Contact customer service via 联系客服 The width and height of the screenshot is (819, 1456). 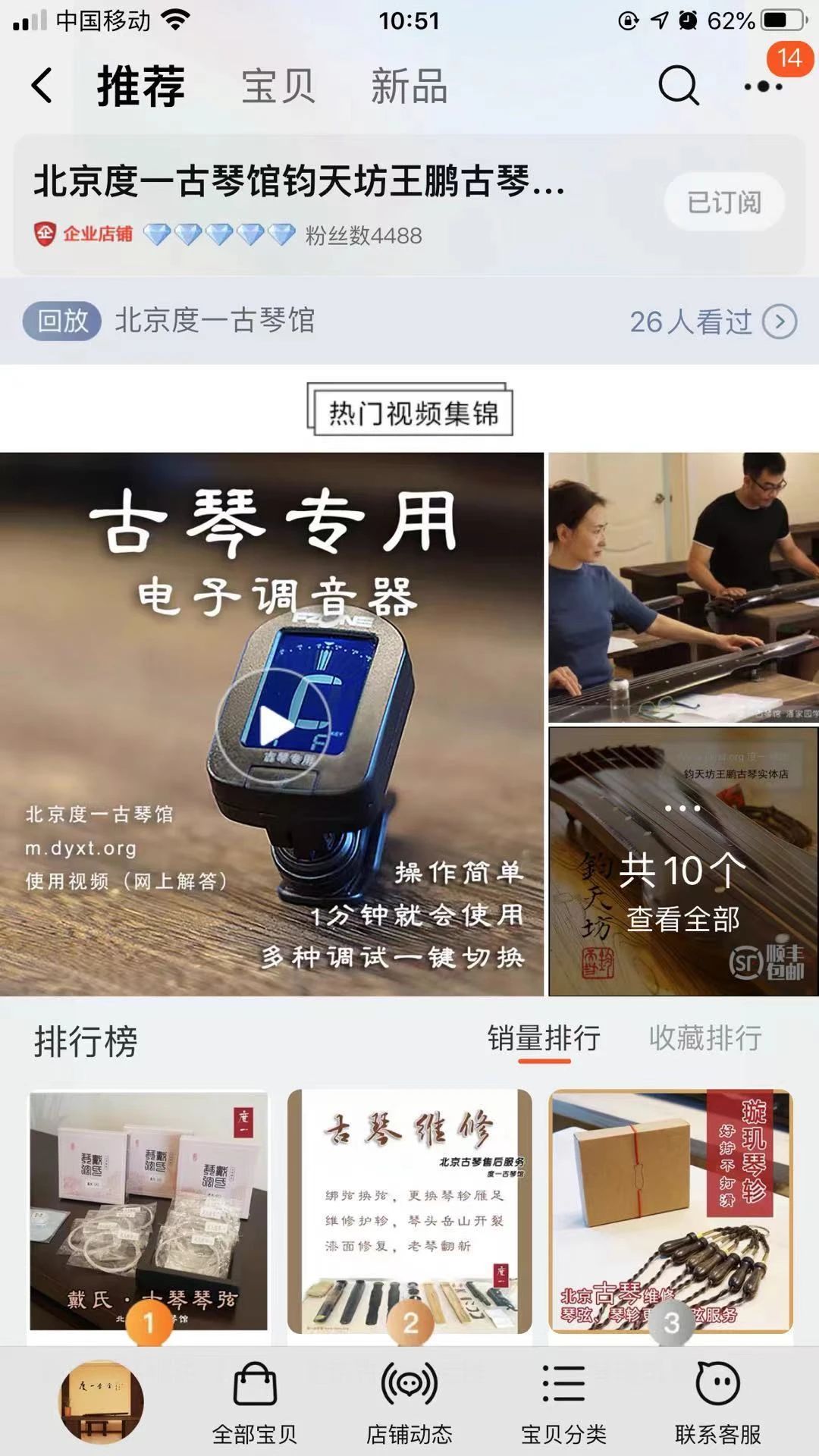[718, 1404]
